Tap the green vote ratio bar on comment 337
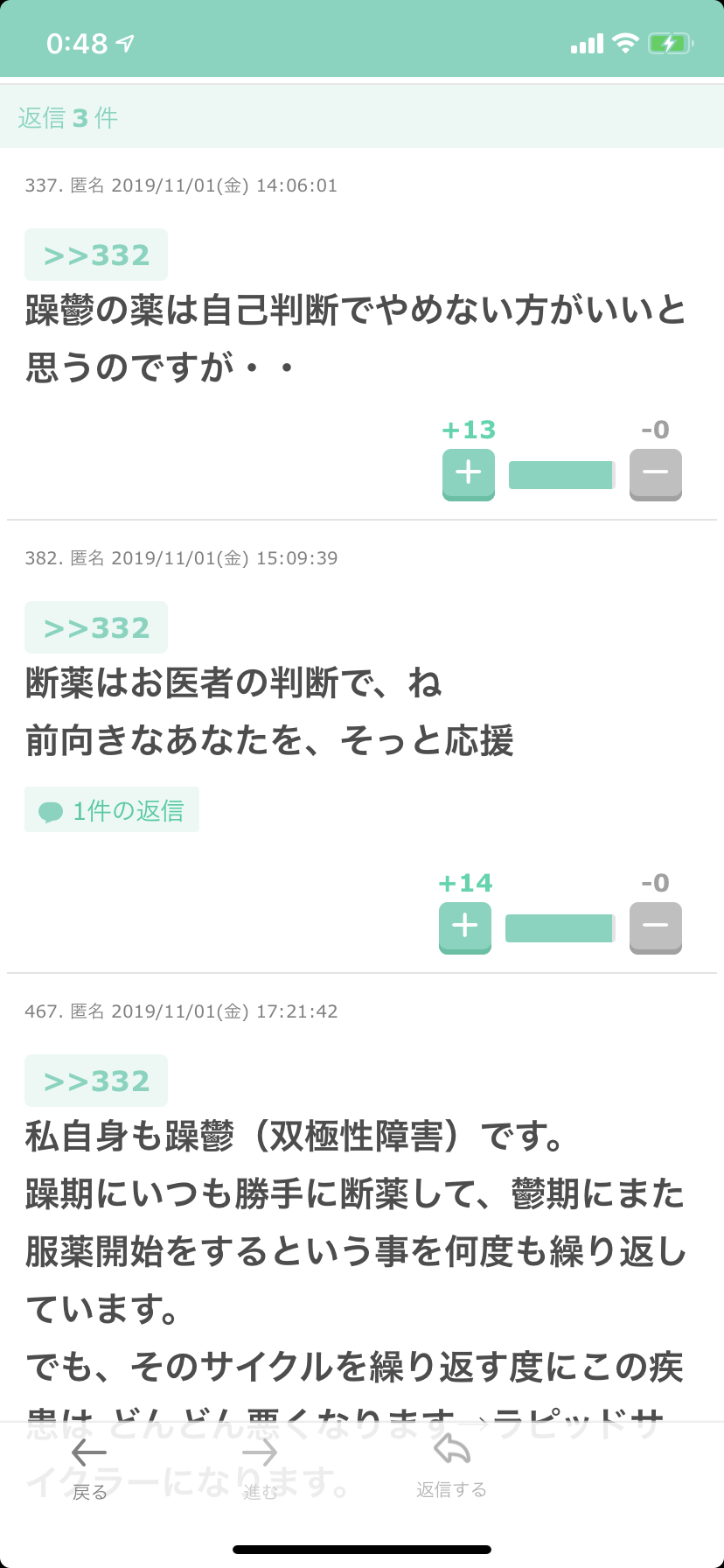 click(561, 473)
